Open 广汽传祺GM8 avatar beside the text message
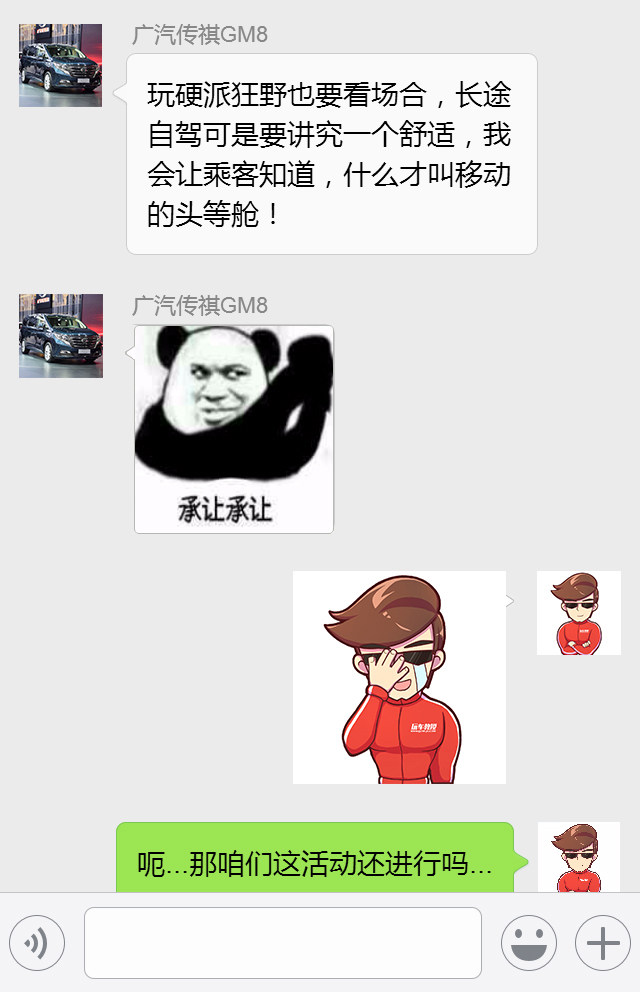Image resolution: width=640 pixels, height=992 pixels. (60, 65)
